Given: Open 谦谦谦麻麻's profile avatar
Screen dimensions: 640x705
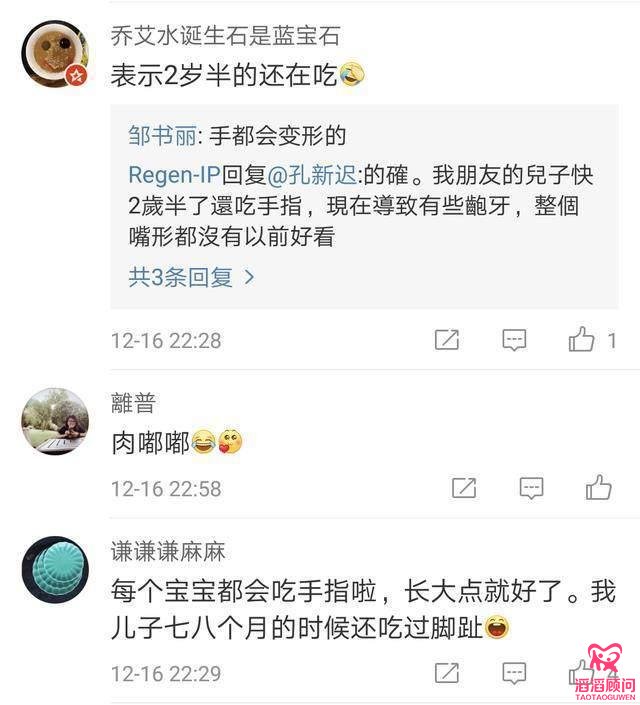Looking at the screenshot, I should [55, 570].
